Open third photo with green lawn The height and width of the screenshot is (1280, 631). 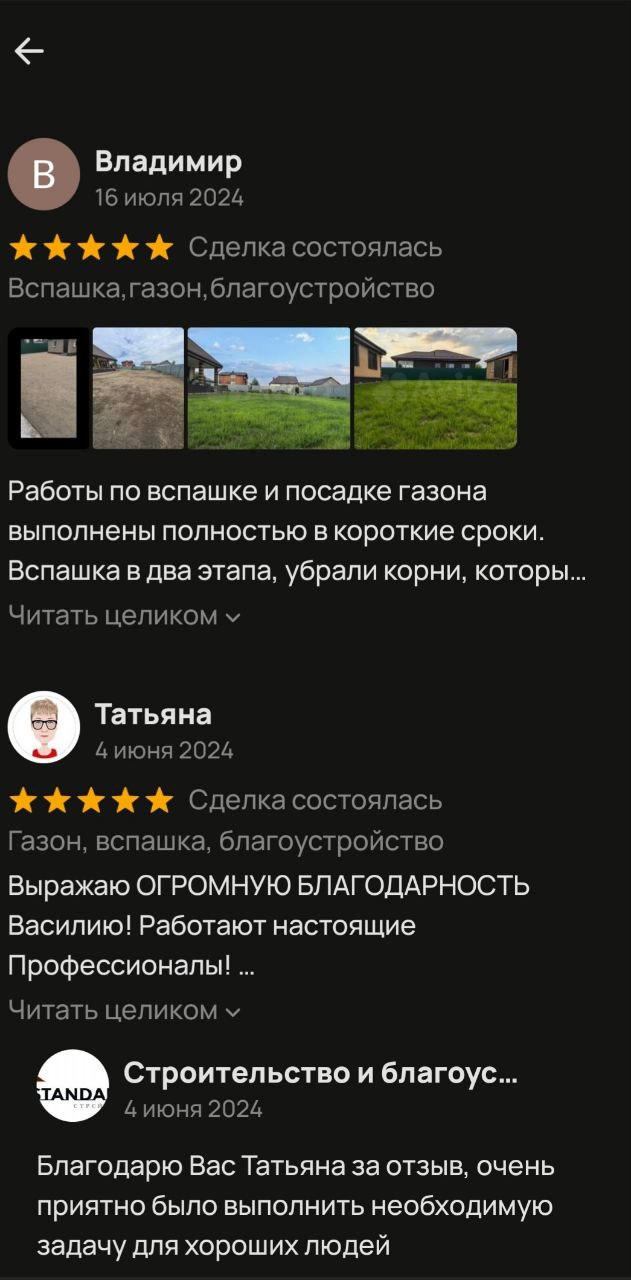coord(268,388)
